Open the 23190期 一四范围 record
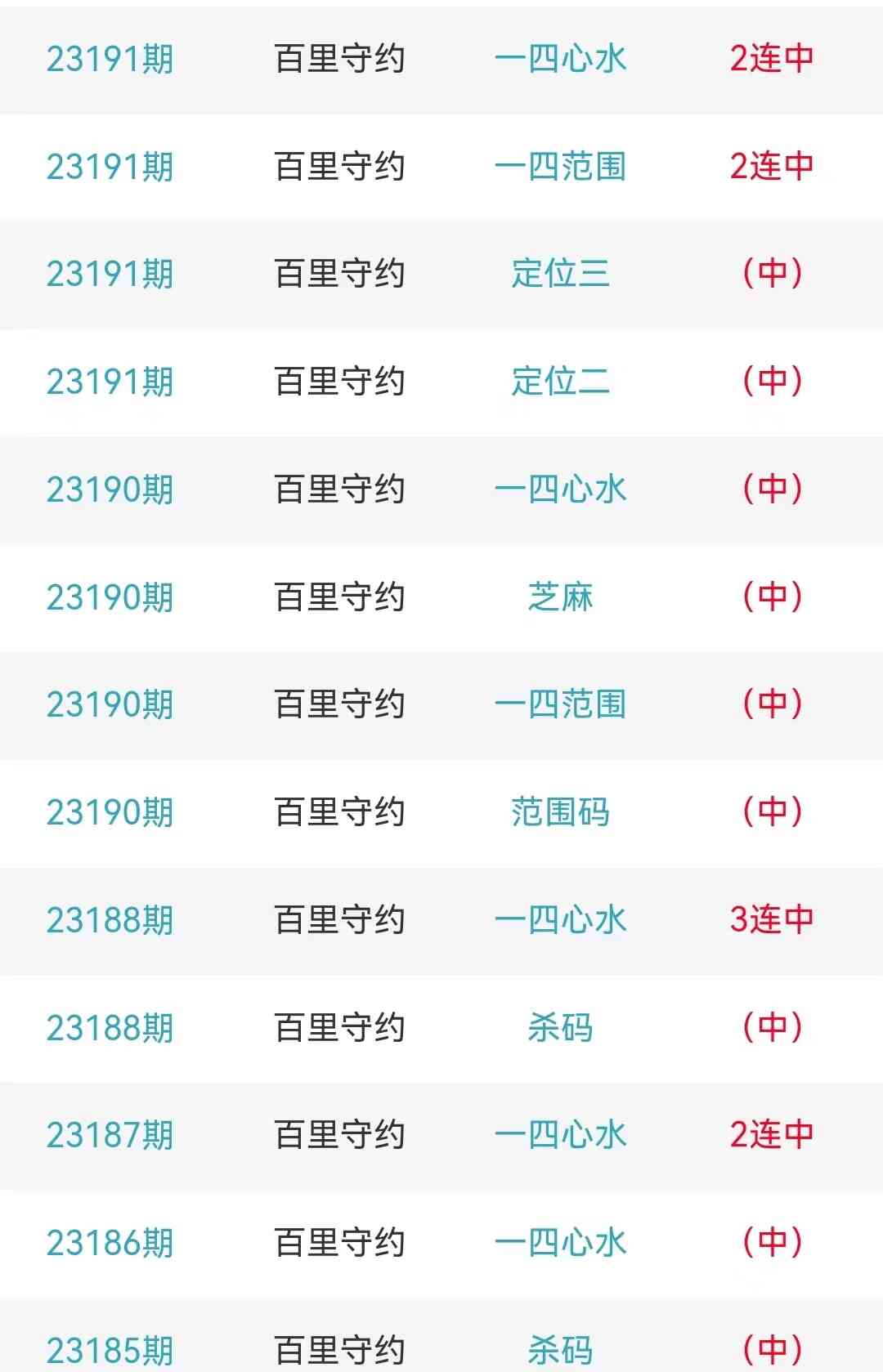The image size is (883, 1372). point(560,704)
